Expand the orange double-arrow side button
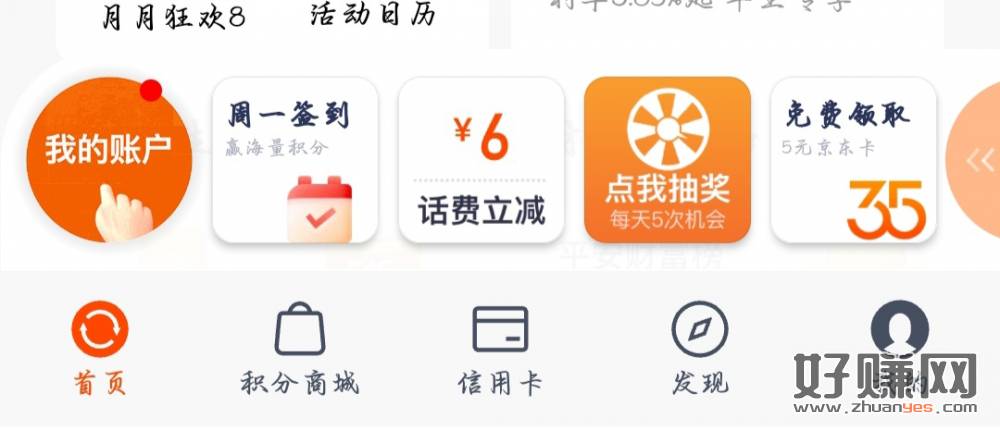 pyautogui.click(x=979, y=161)
